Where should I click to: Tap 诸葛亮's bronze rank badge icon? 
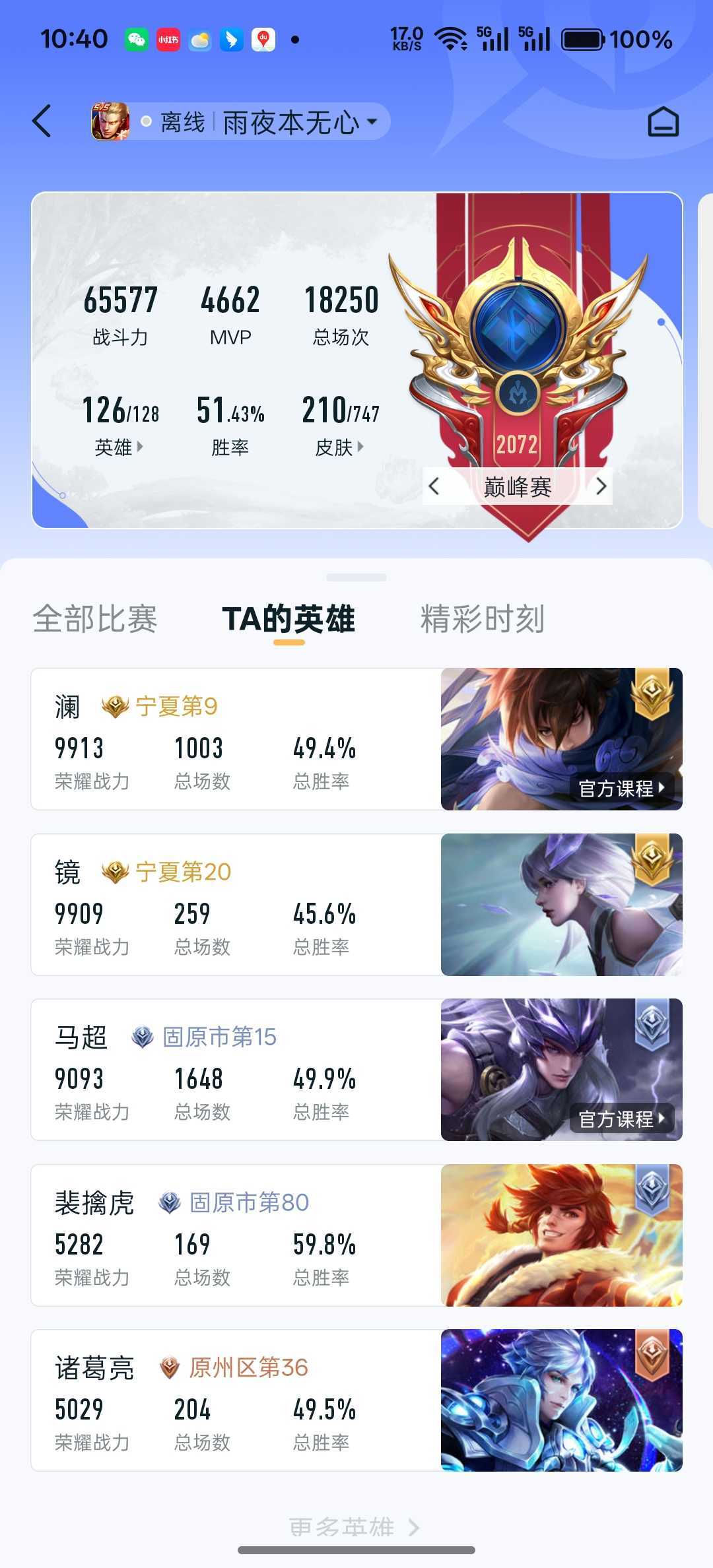168,1367
